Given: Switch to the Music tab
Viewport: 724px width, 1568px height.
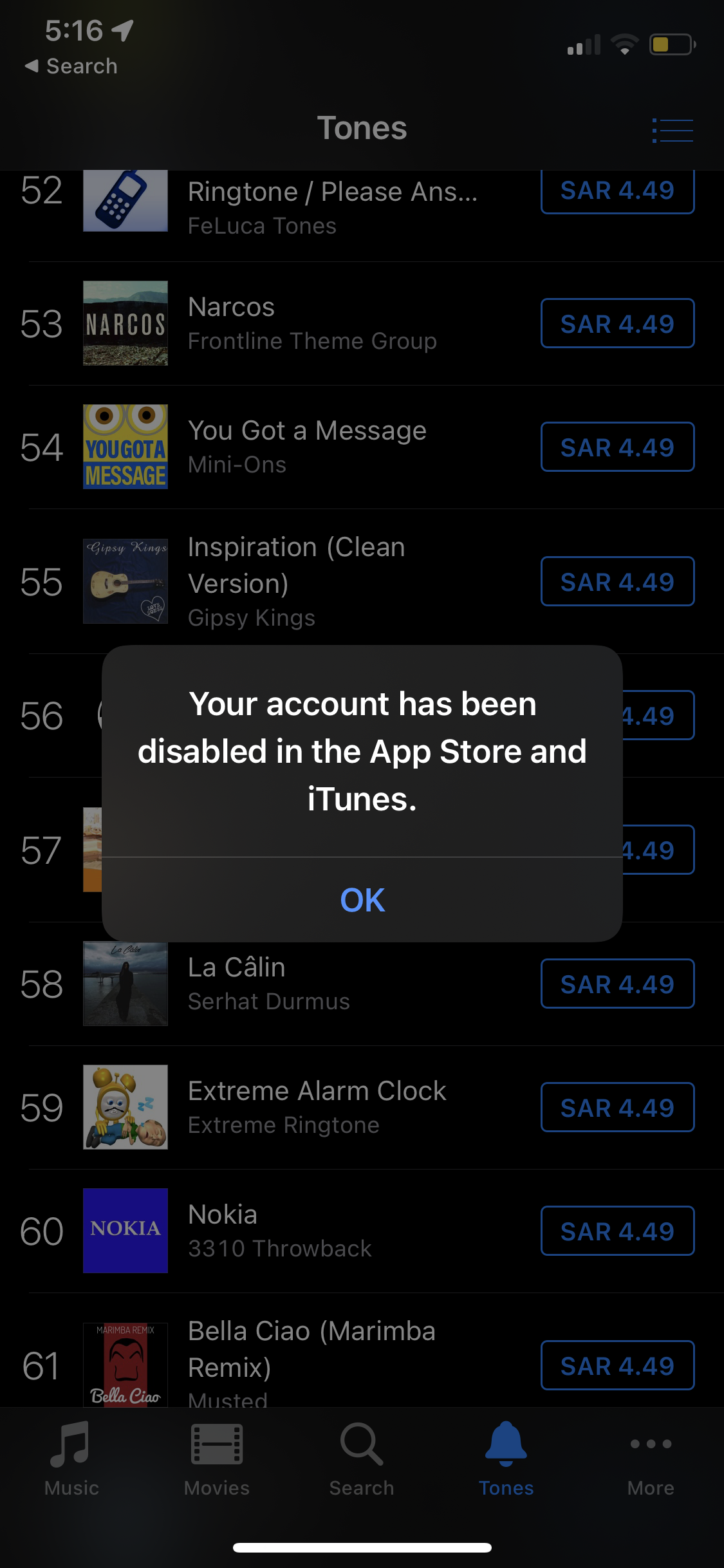Looking at the screenshot, I should coord(71,1459).
